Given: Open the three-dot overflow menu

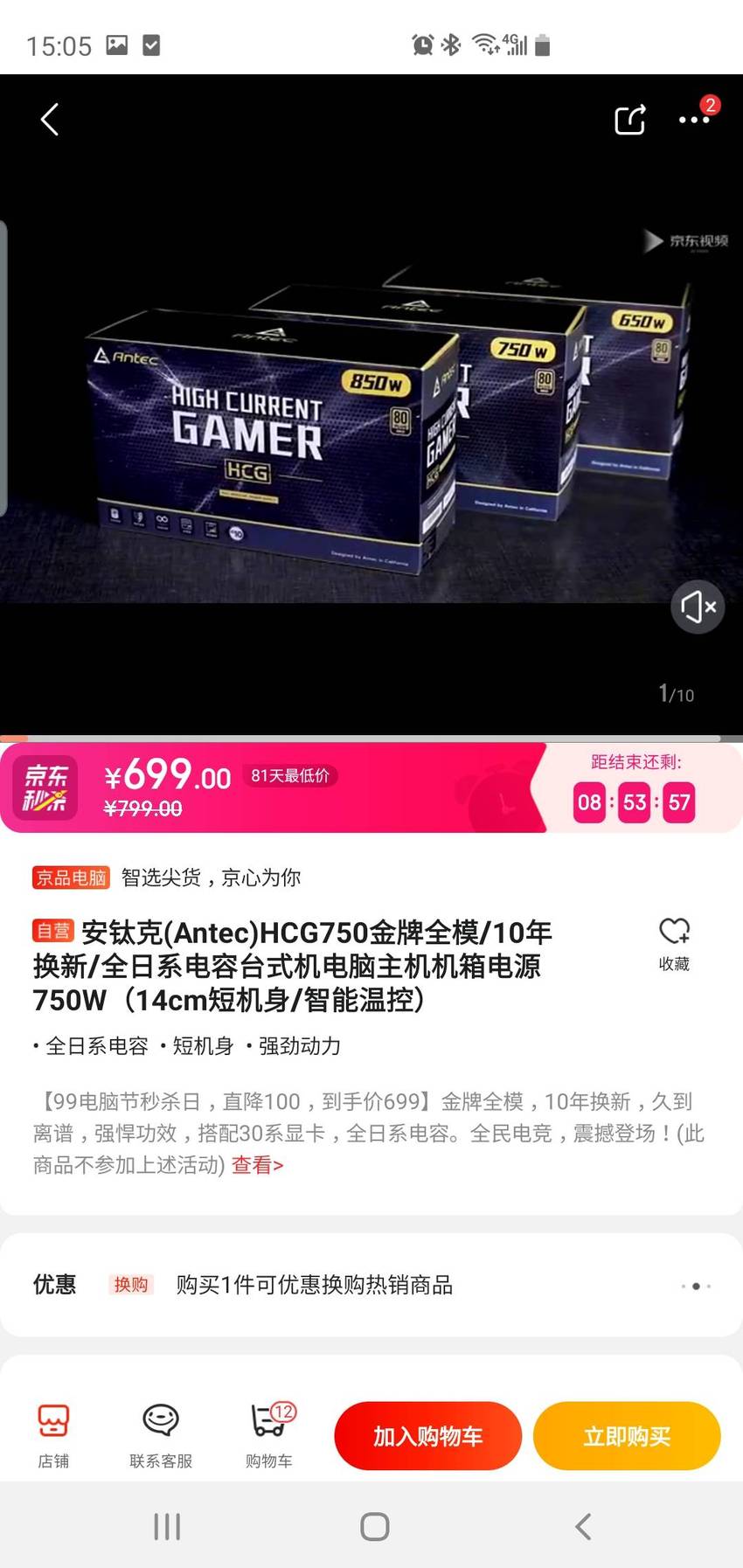Looking at the screenshot, I should pyautogui.click(x=694, y=120).
